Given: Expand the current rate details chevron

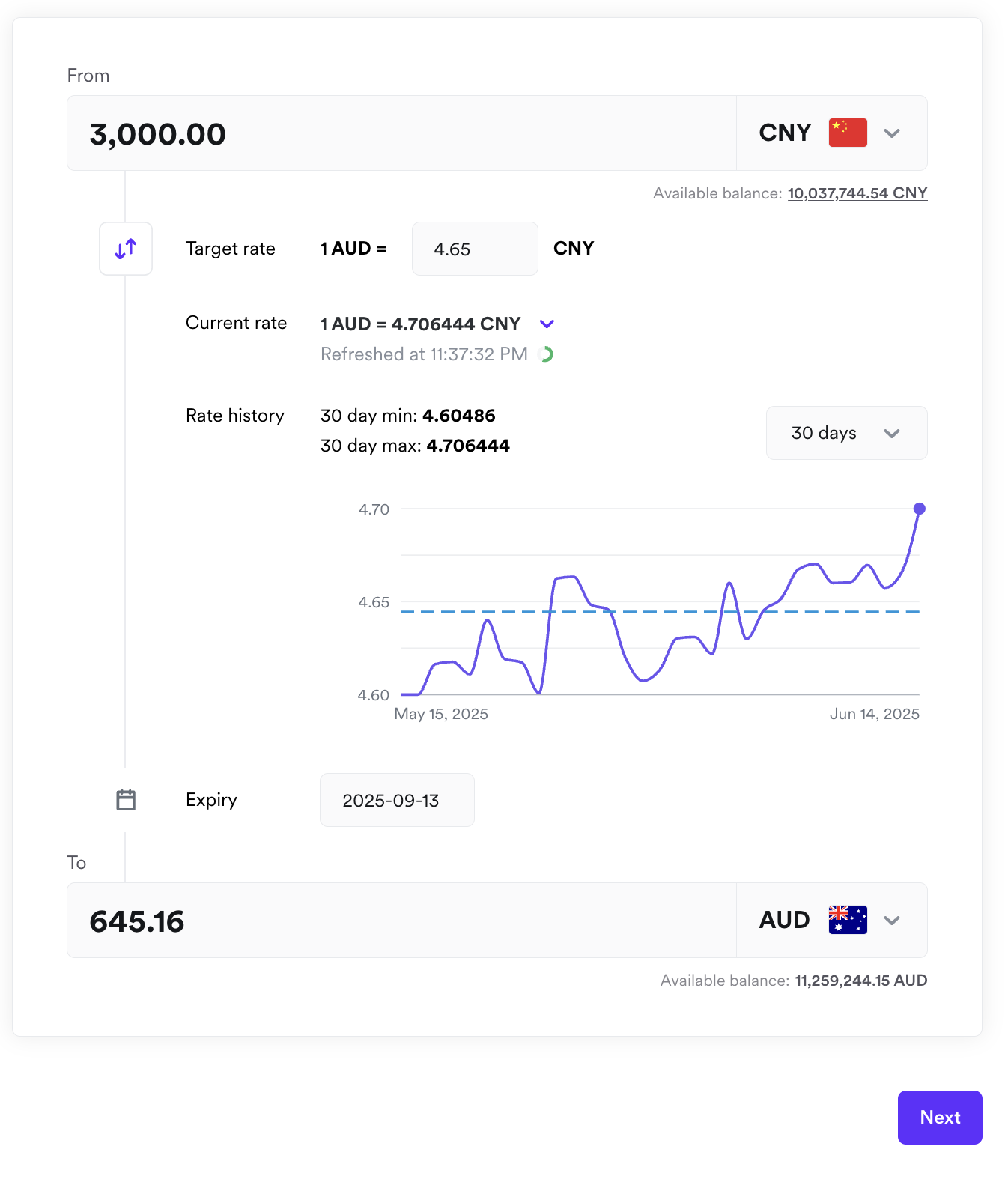Looking at the screenshot, I should (x=547, y=324).
